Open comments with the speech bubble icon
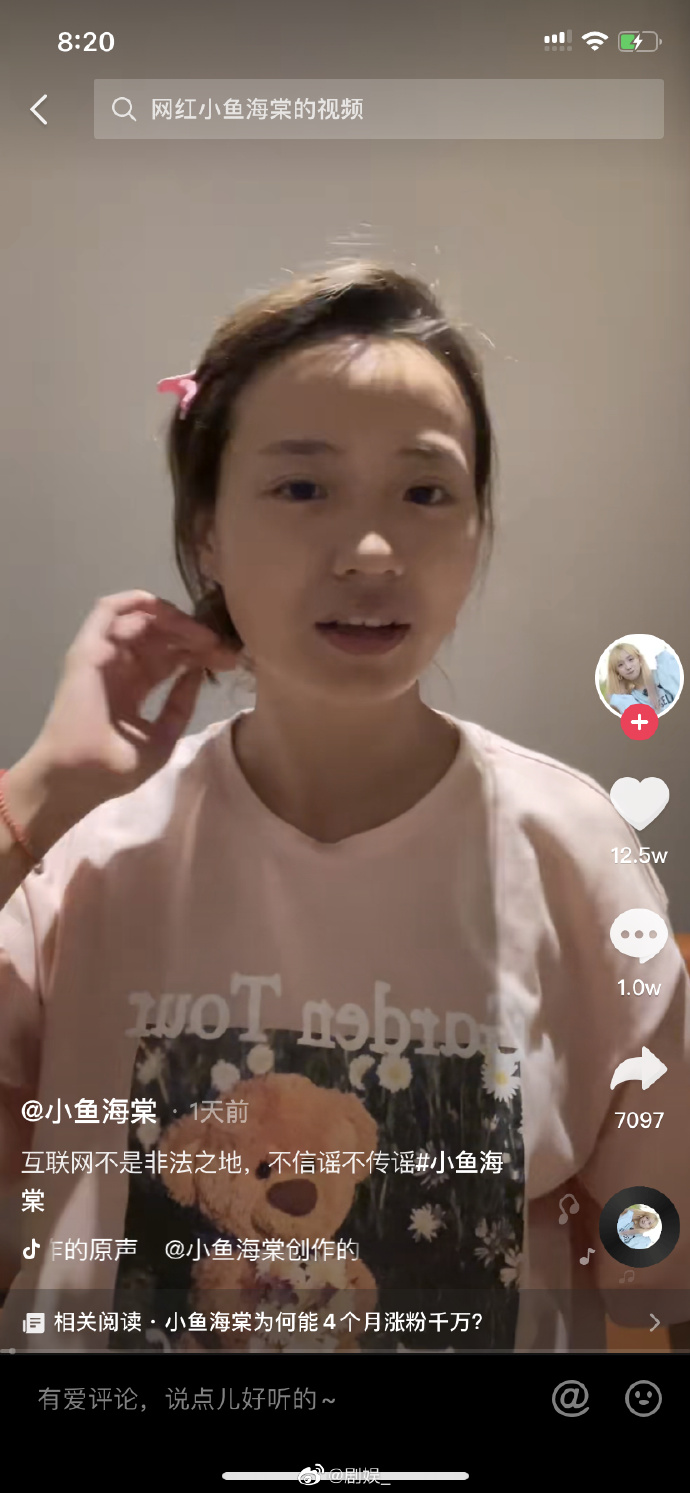 pos(638,937)
